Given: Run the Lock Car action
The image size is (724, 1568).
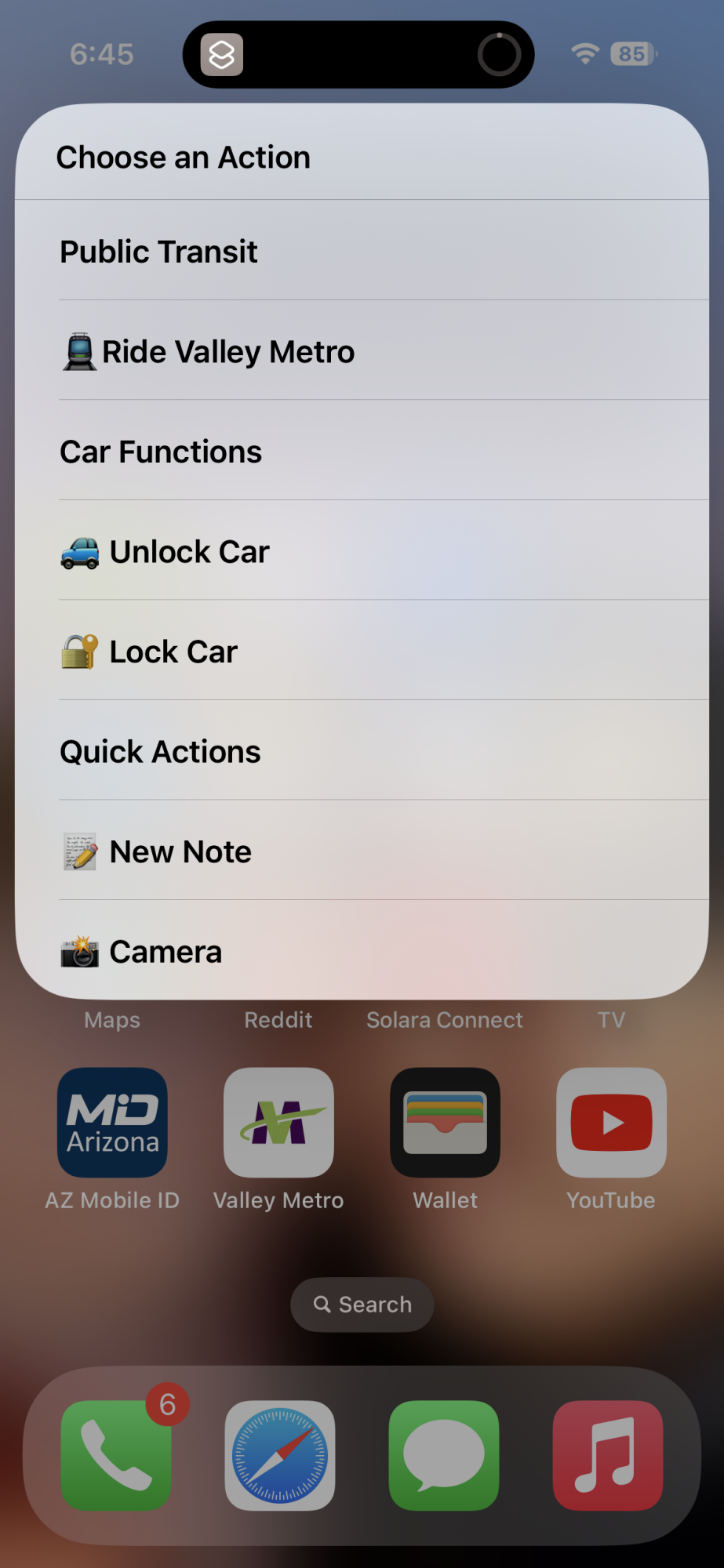Looking at the screenshot, I should coord(174,652).
